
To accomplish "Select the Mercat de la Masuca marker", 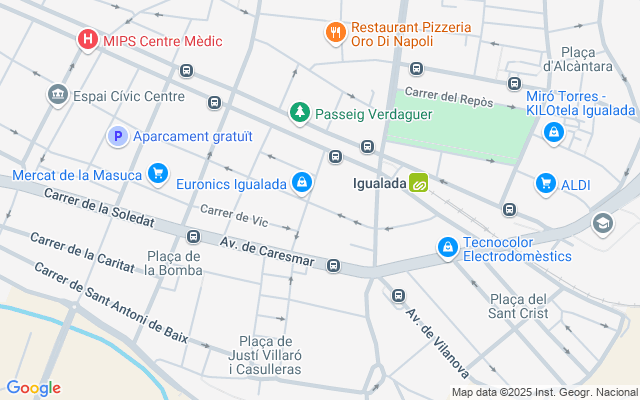I will click(157, 174).
